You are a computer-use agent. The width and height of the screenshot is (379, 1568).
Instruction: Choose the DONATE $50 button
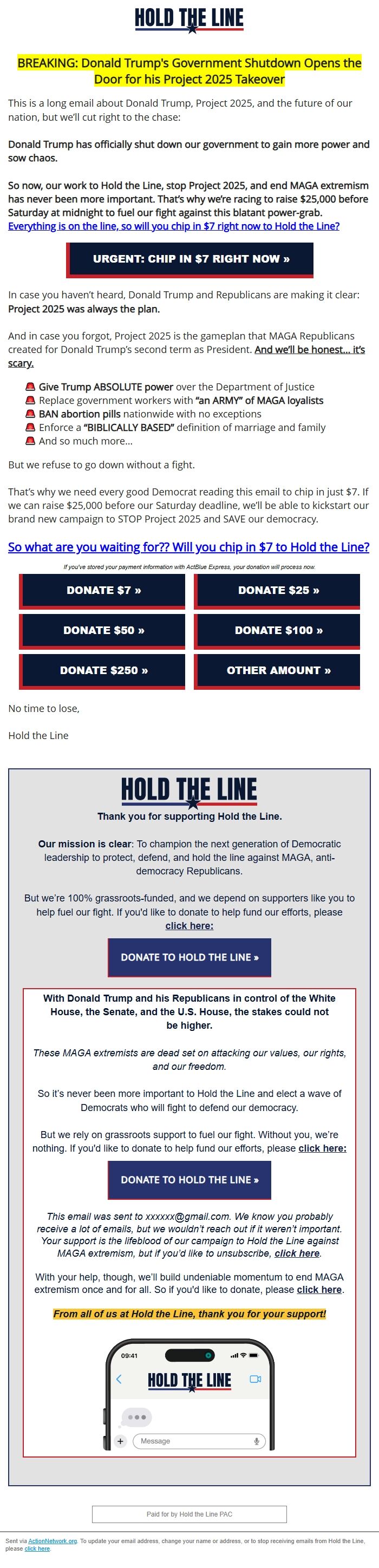point(102,631)
